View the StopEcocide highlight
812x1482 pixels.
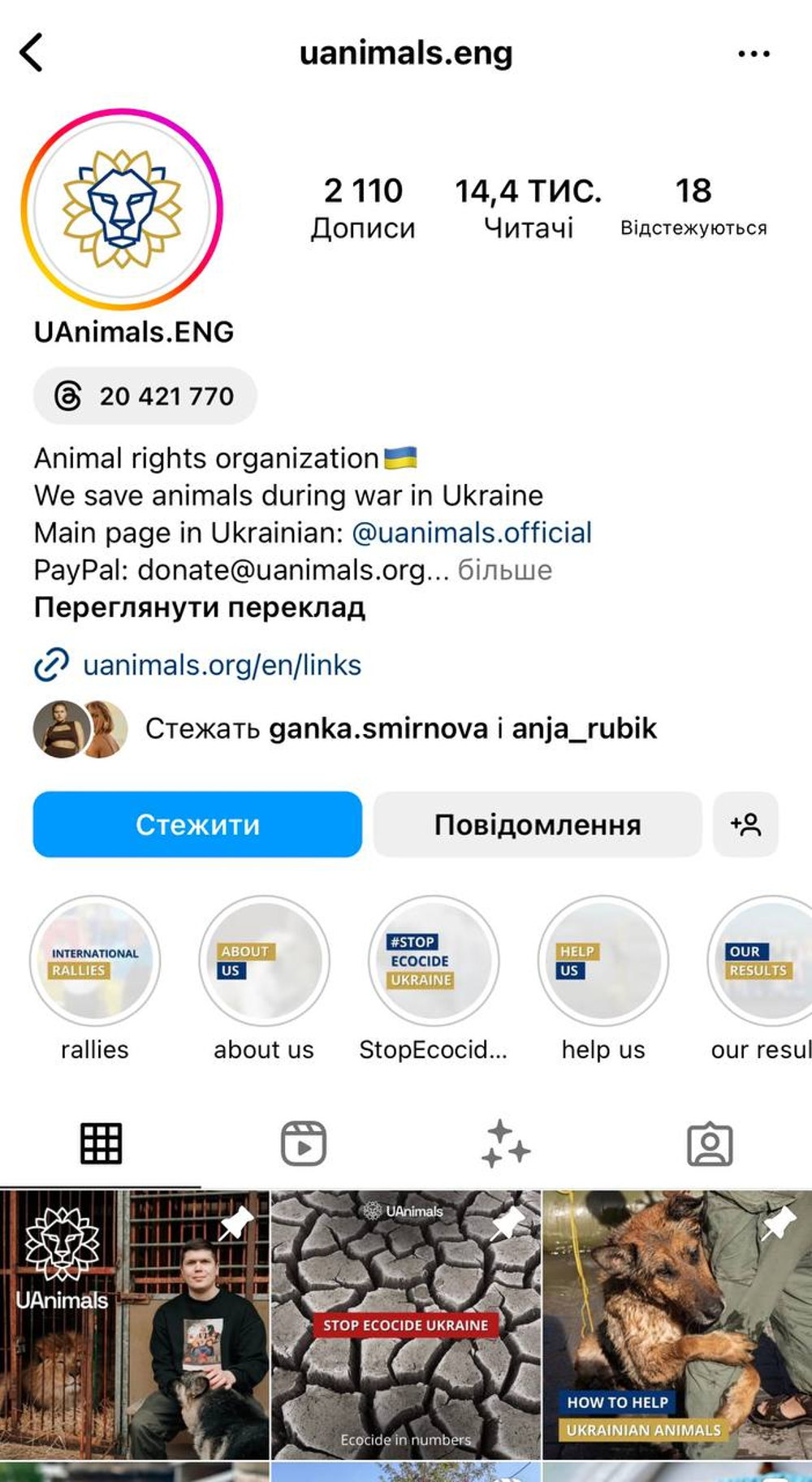(434, 961)
